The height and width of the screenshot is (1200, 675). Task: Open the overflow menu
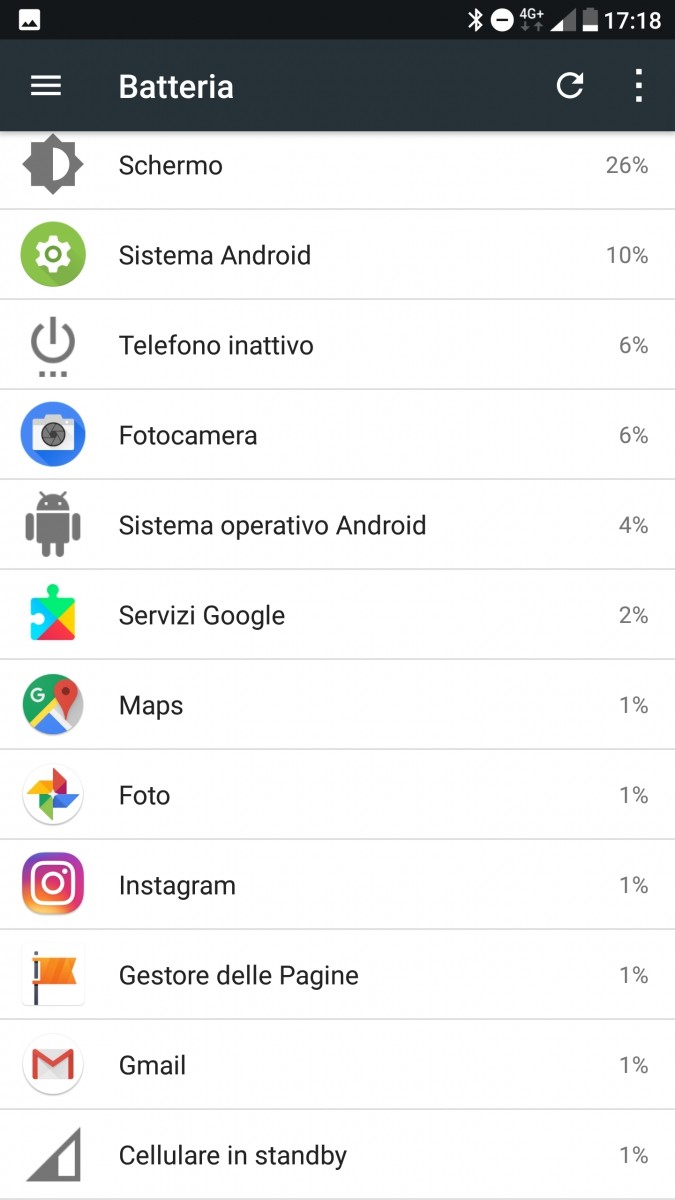[x=638, y=86]
